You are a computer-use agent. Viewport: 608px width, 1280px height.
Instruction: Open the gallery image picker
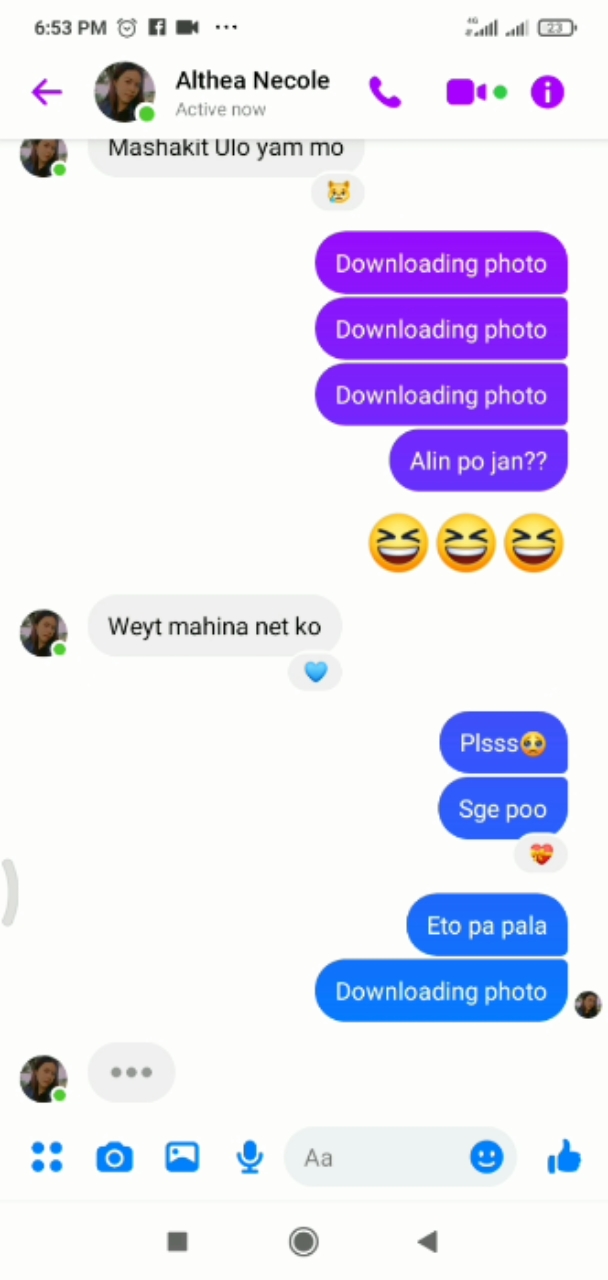pos(182,1157)
